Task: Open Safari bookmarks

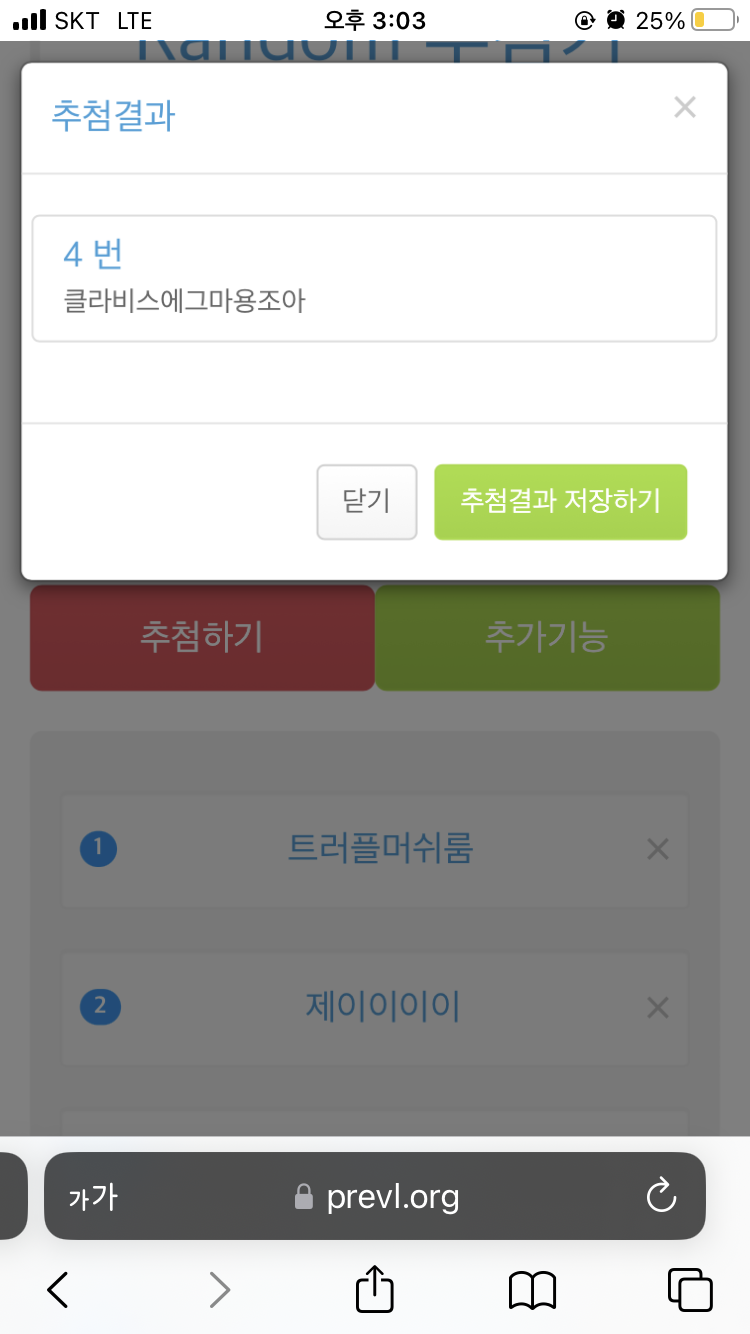Action: pos(532,1290)
